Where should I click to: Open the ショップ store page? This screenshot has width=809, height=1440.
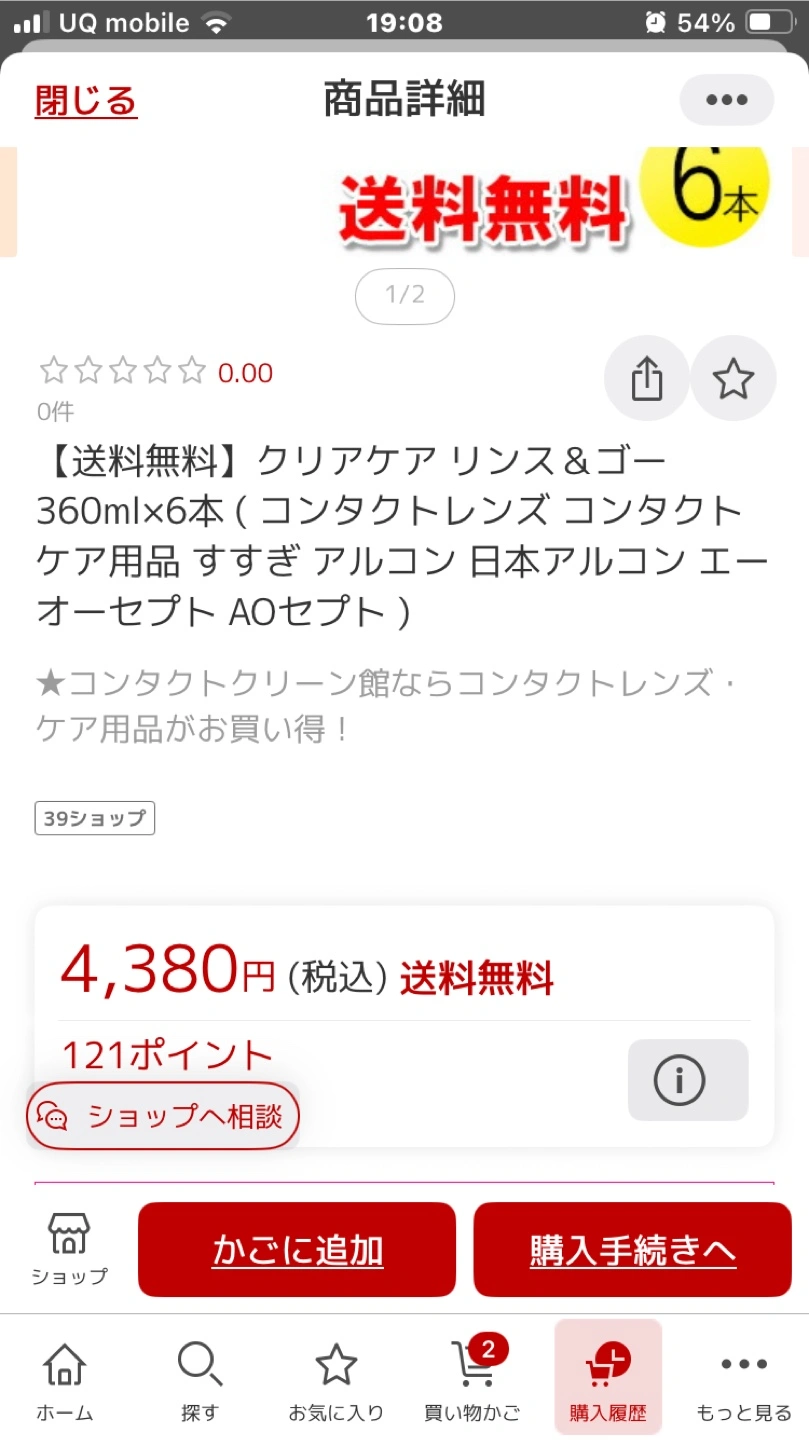pyautogui.click(x=69, y=1249)
